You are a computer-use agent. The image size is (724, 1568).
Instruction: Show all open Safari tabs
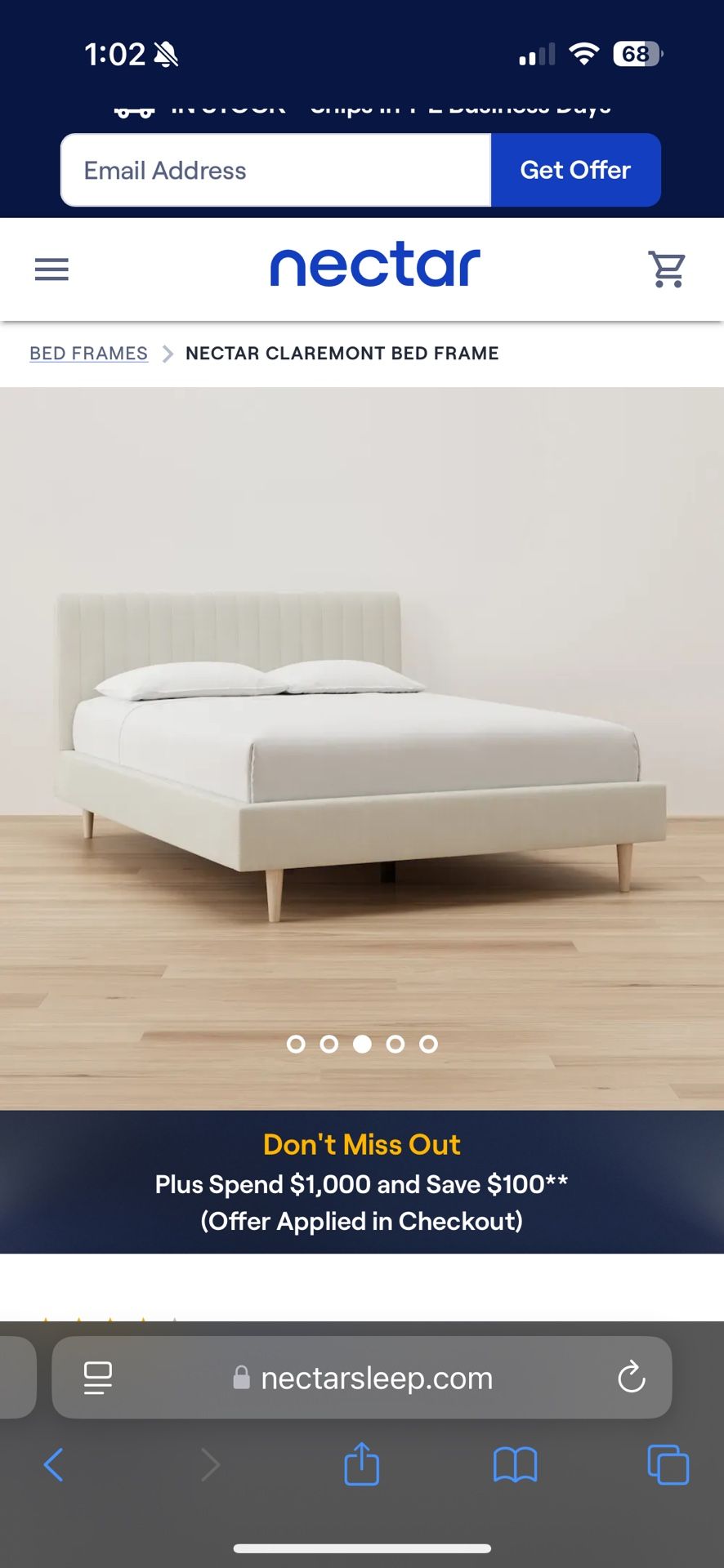point(667,1464)
